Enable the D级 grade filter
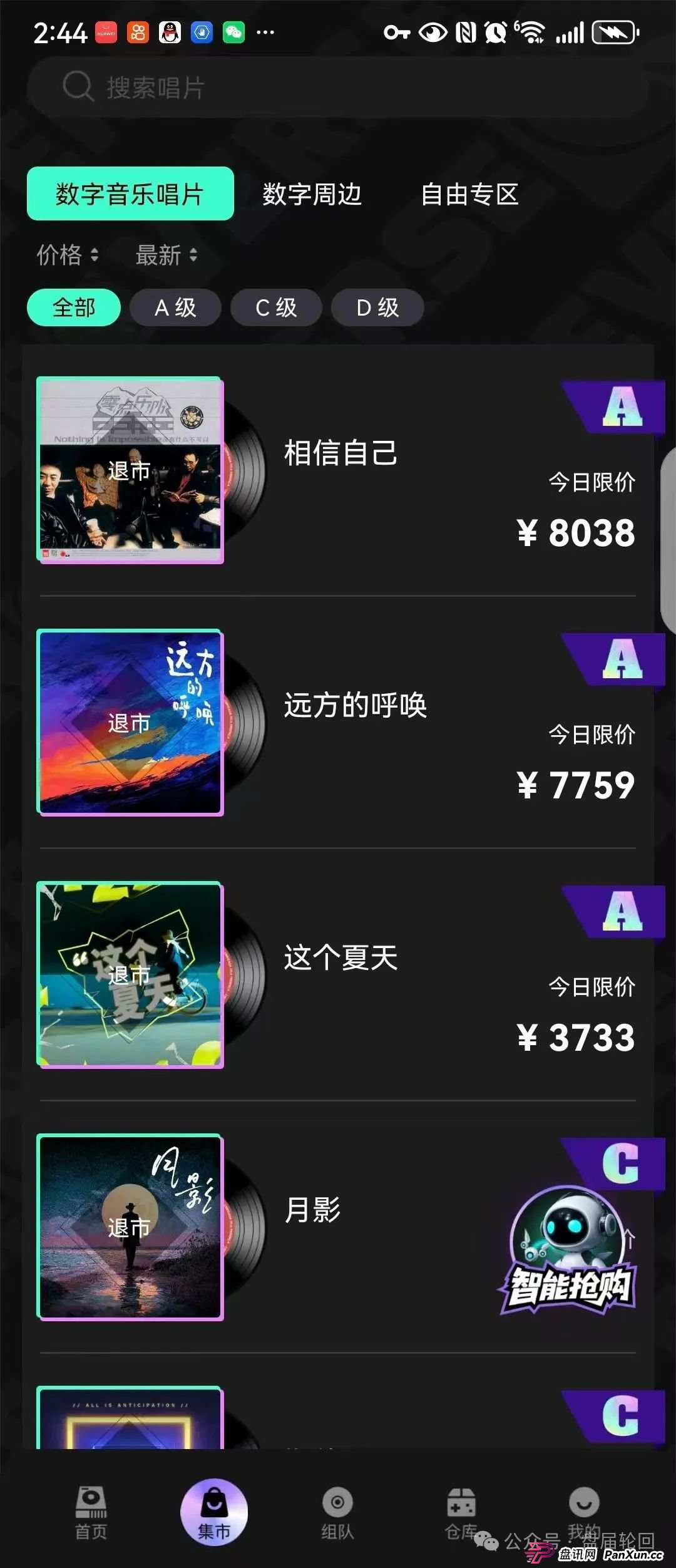Viewport: 676px width, 1568px height. click(377, 307)
